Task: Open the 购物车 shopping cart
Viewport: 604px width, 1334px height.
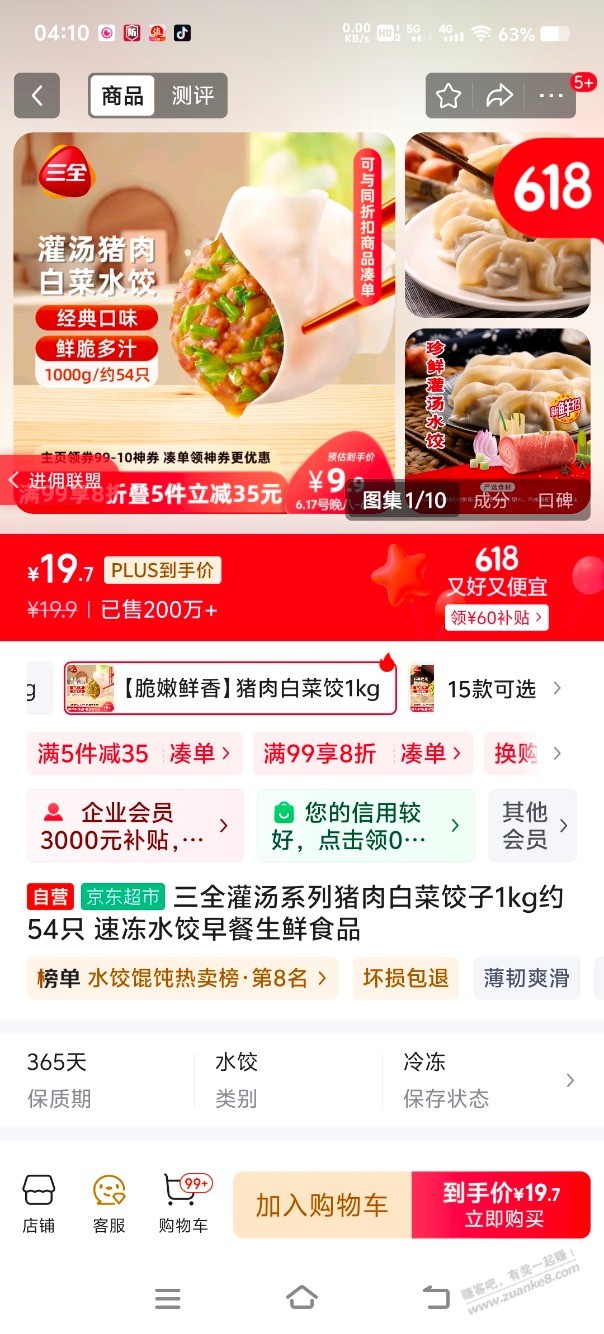Action: [x=183, y=1204]
